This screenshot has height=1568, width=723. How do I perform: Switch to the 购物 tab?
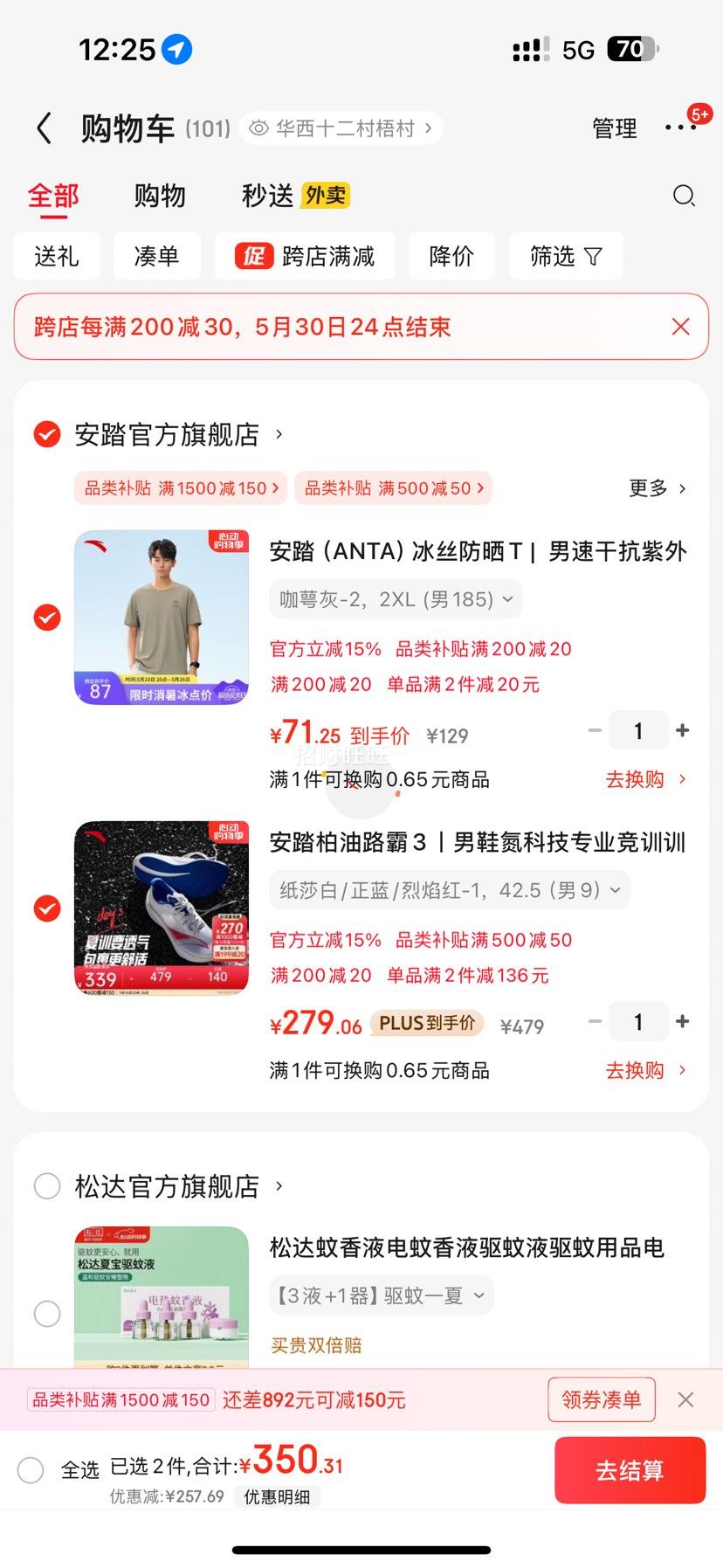[160, 196]
